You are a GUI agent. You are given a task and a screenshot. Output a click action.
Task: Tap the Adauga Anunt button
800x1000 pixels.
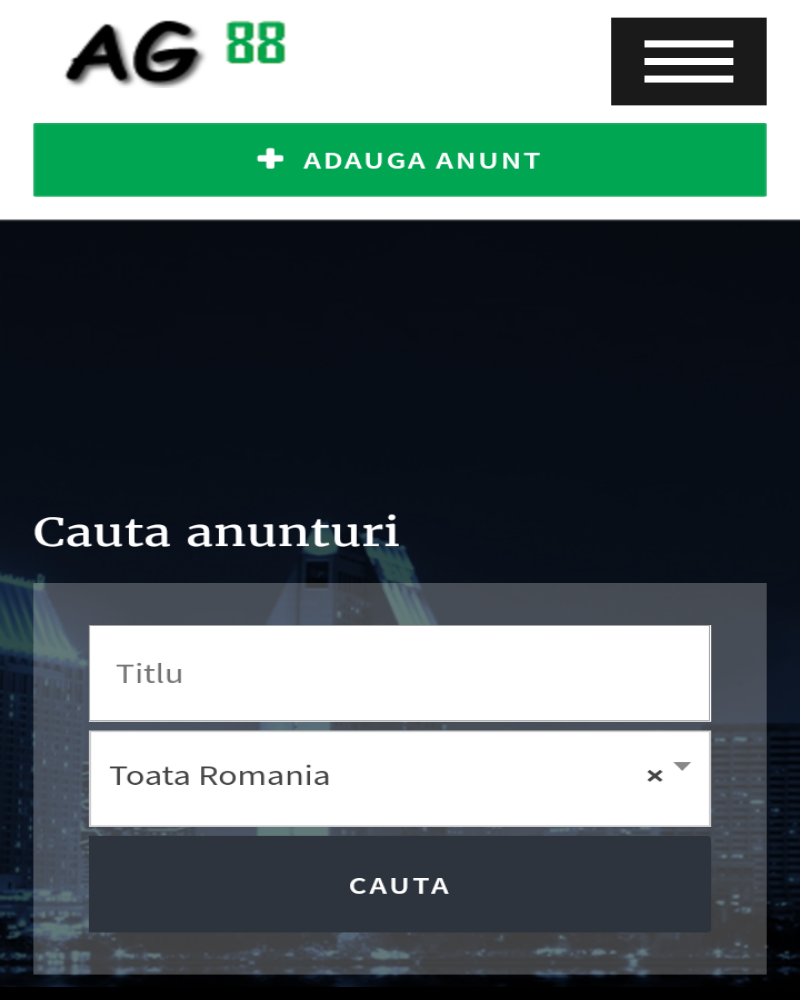pos(400,160)
